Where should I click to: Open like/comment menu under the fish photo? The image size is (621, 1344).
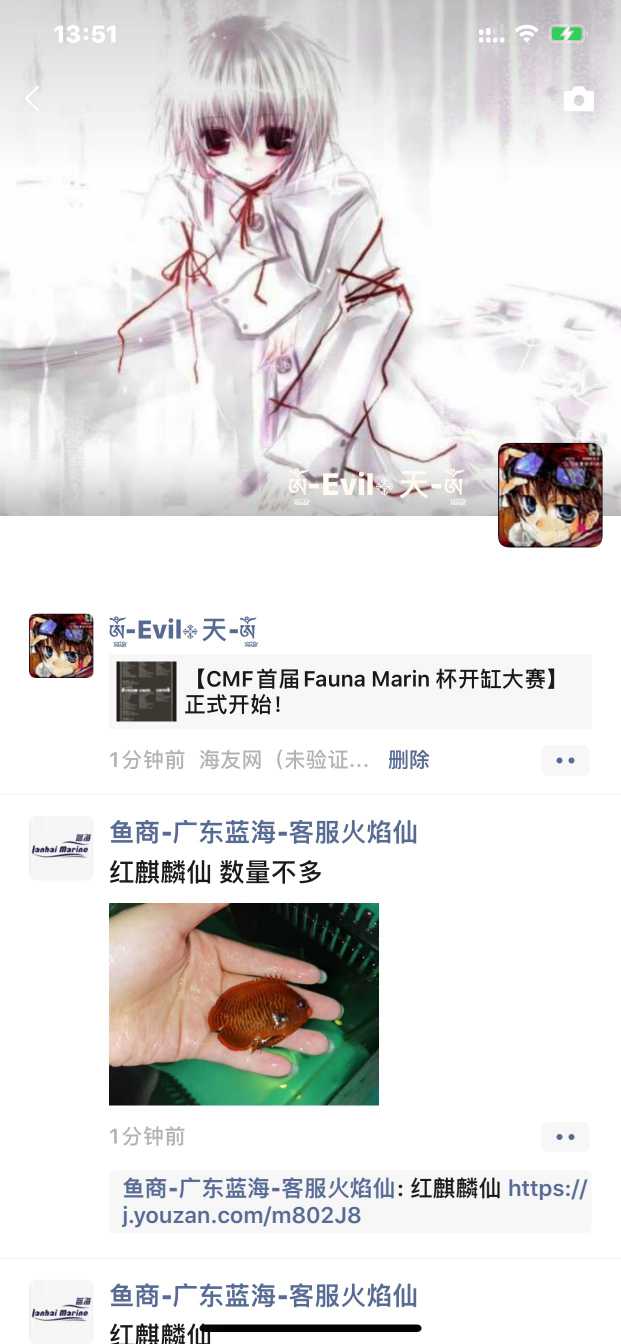pos(565,1137)
